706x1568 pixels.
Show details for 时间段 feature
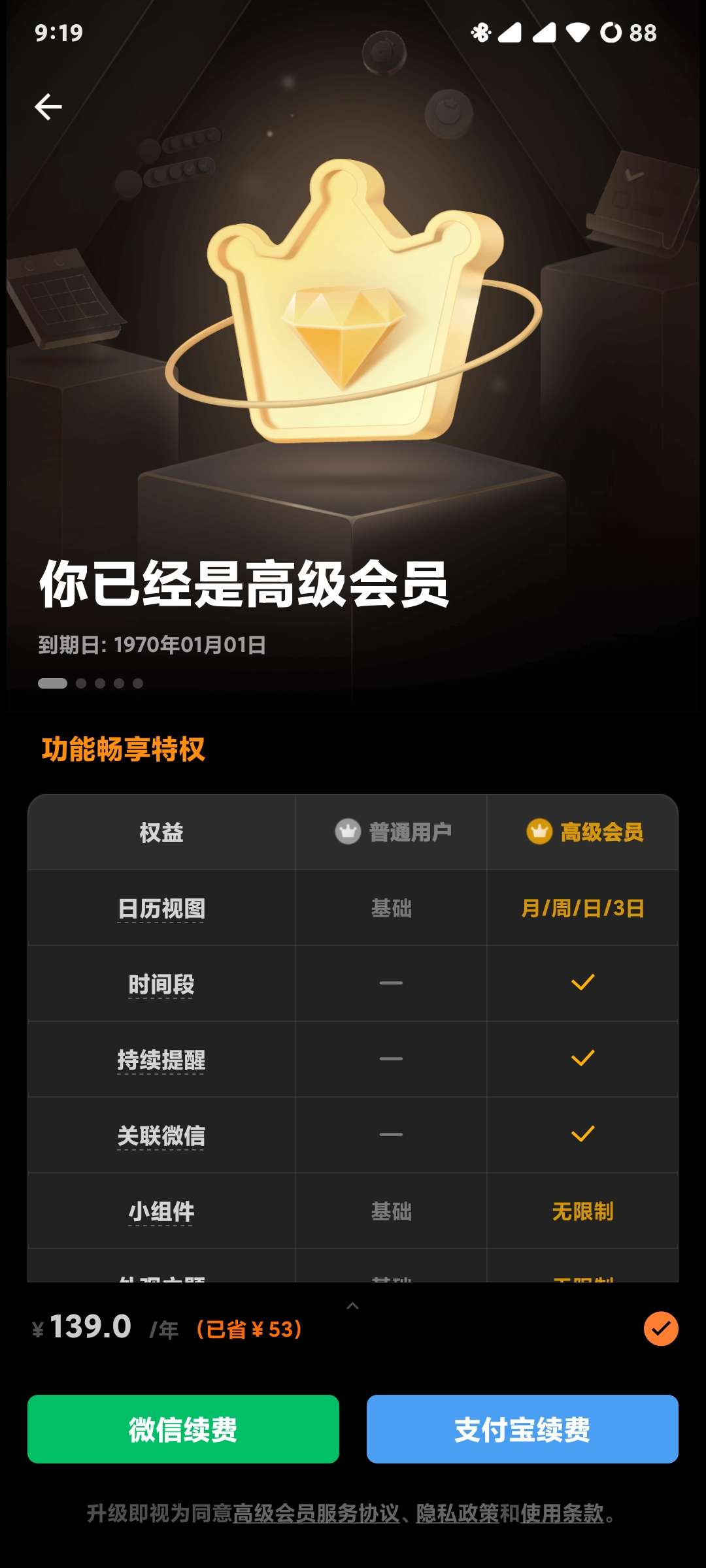(x=161, y=985)
